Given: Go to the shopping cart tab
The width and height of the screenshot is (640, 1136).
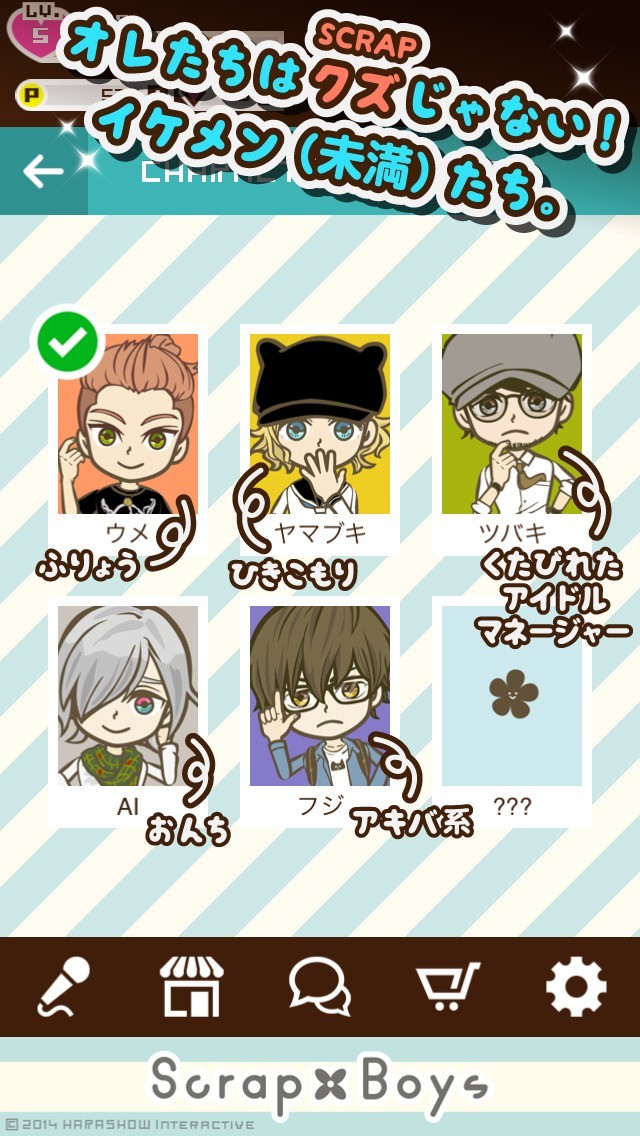Looking at the screenshot, I should coord(448,986).
